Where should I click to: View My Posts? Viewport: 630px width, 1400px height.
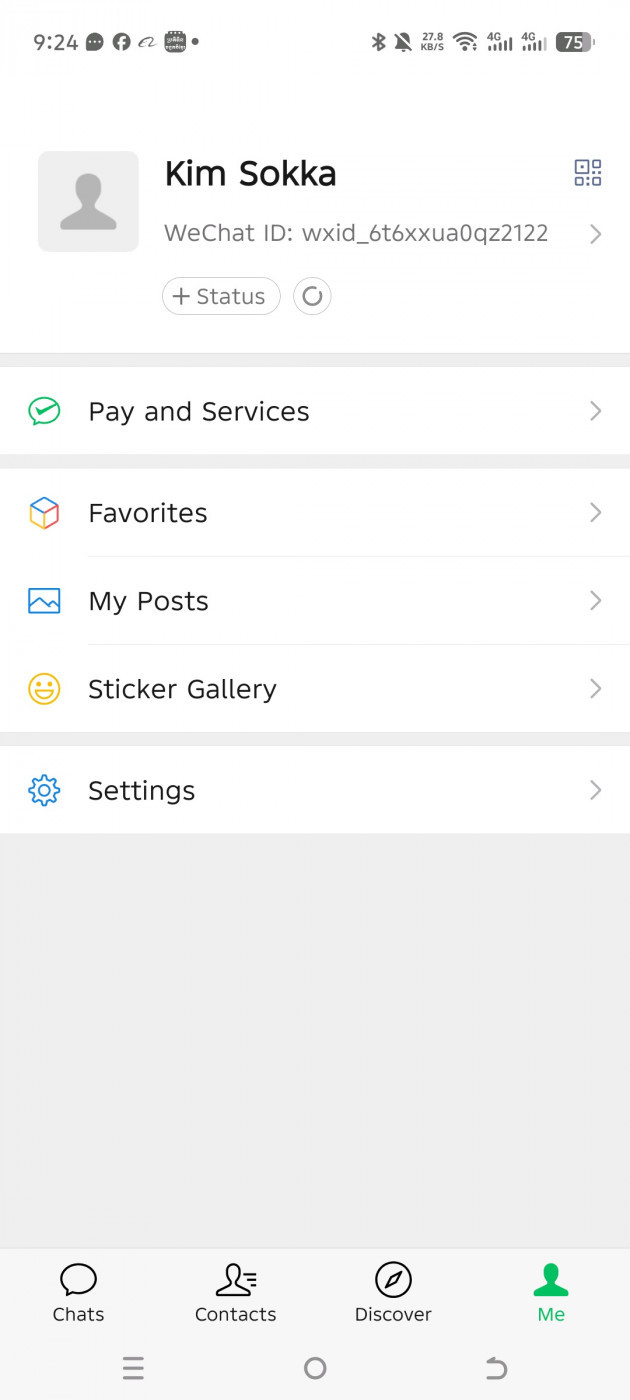315,601
